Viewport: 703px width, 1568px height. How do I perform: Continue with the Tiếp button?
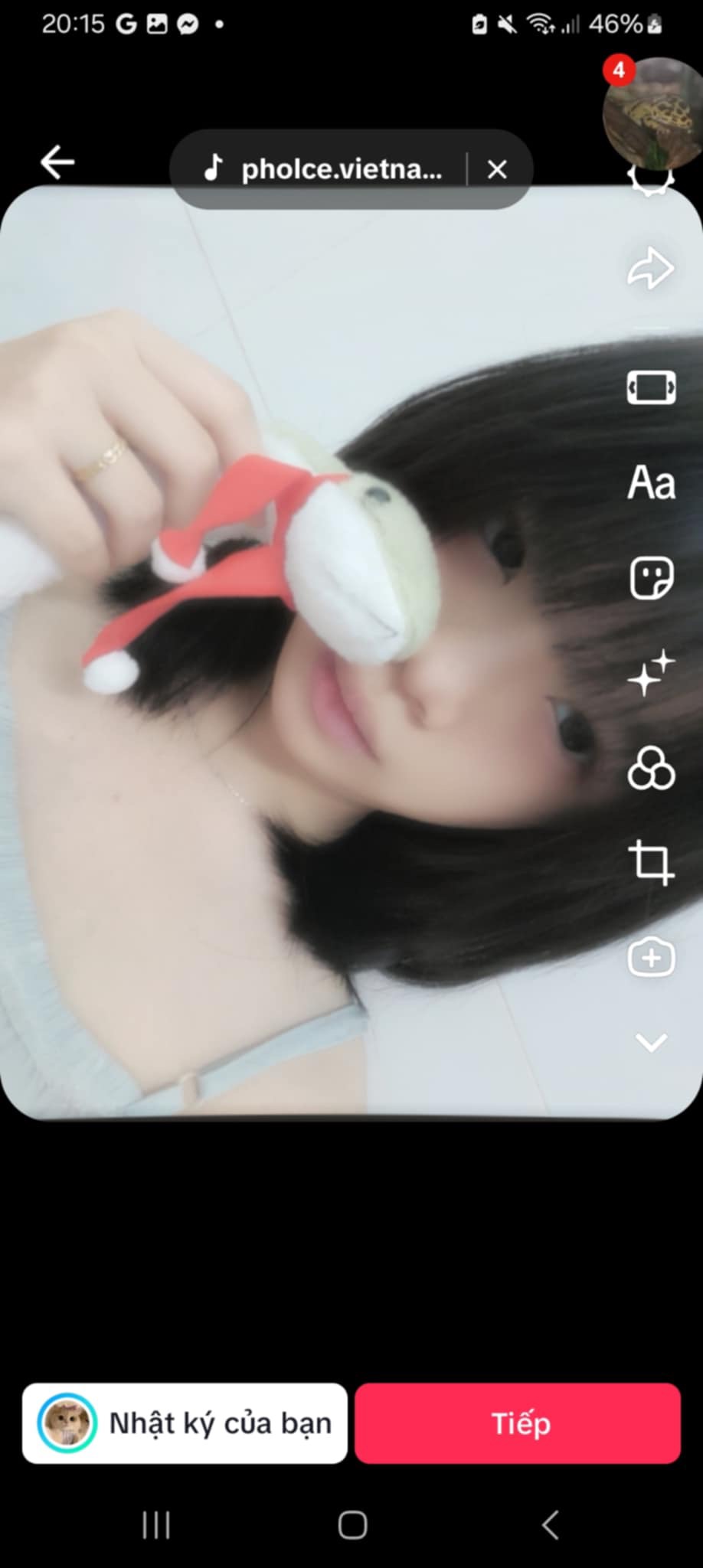click(518, 1423)
